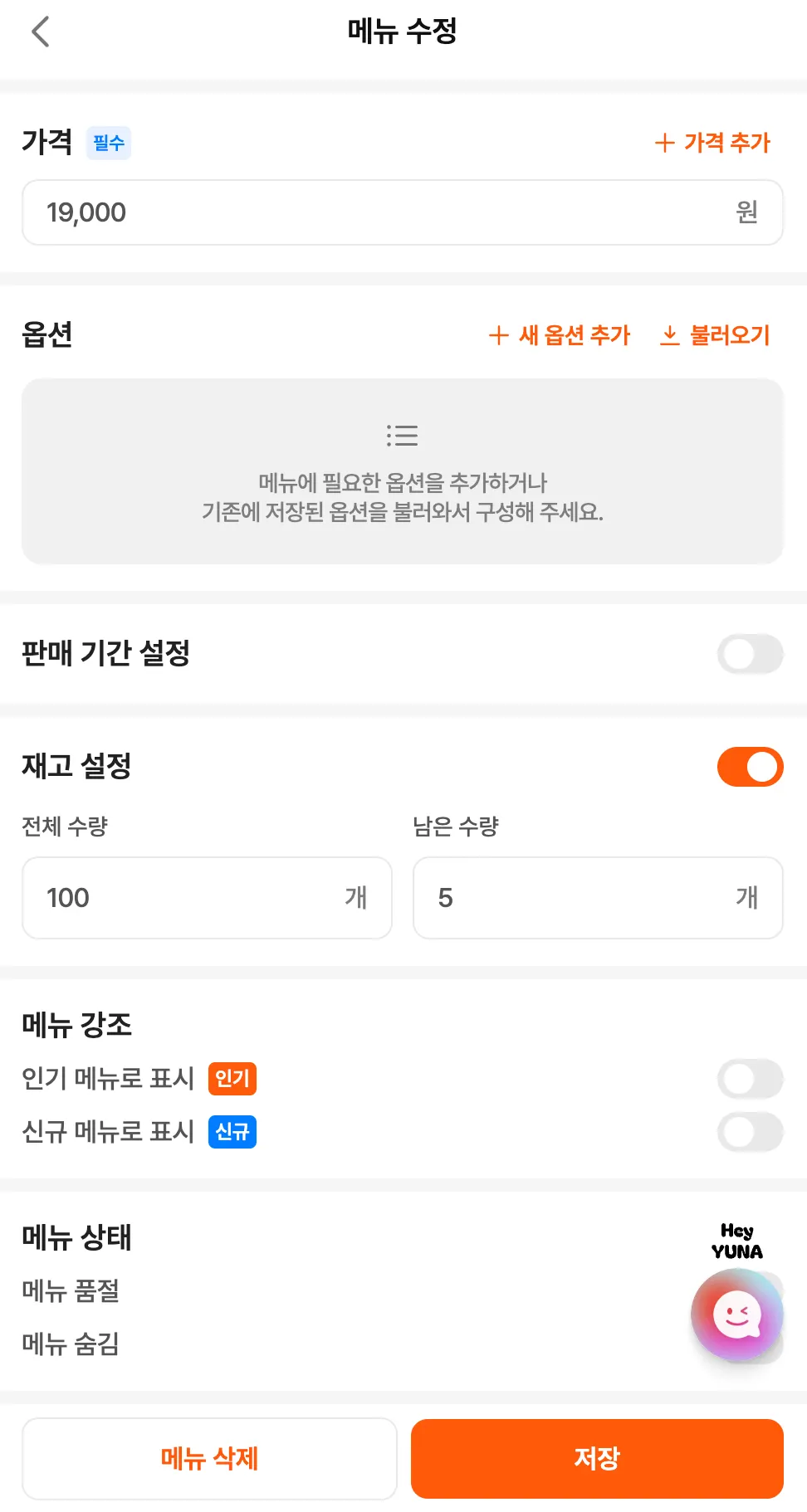
Task: Add a new option with 새 옵션 추가
Action: pyautogui.click(x=560, y=335)
